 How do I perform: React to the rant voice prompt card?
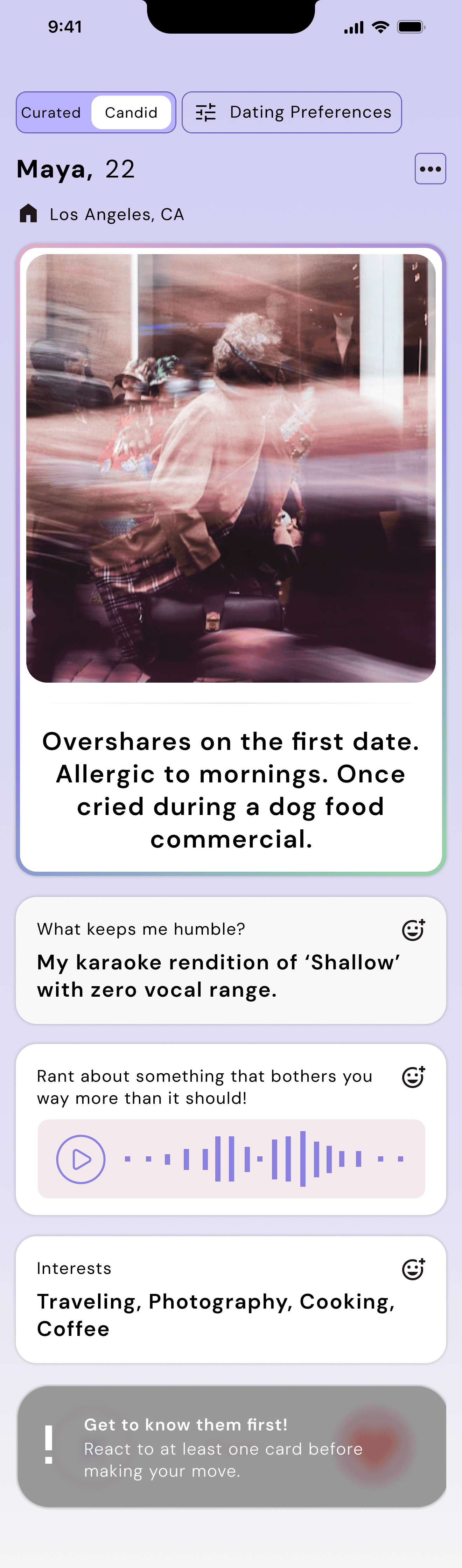tap(413, 1078)
